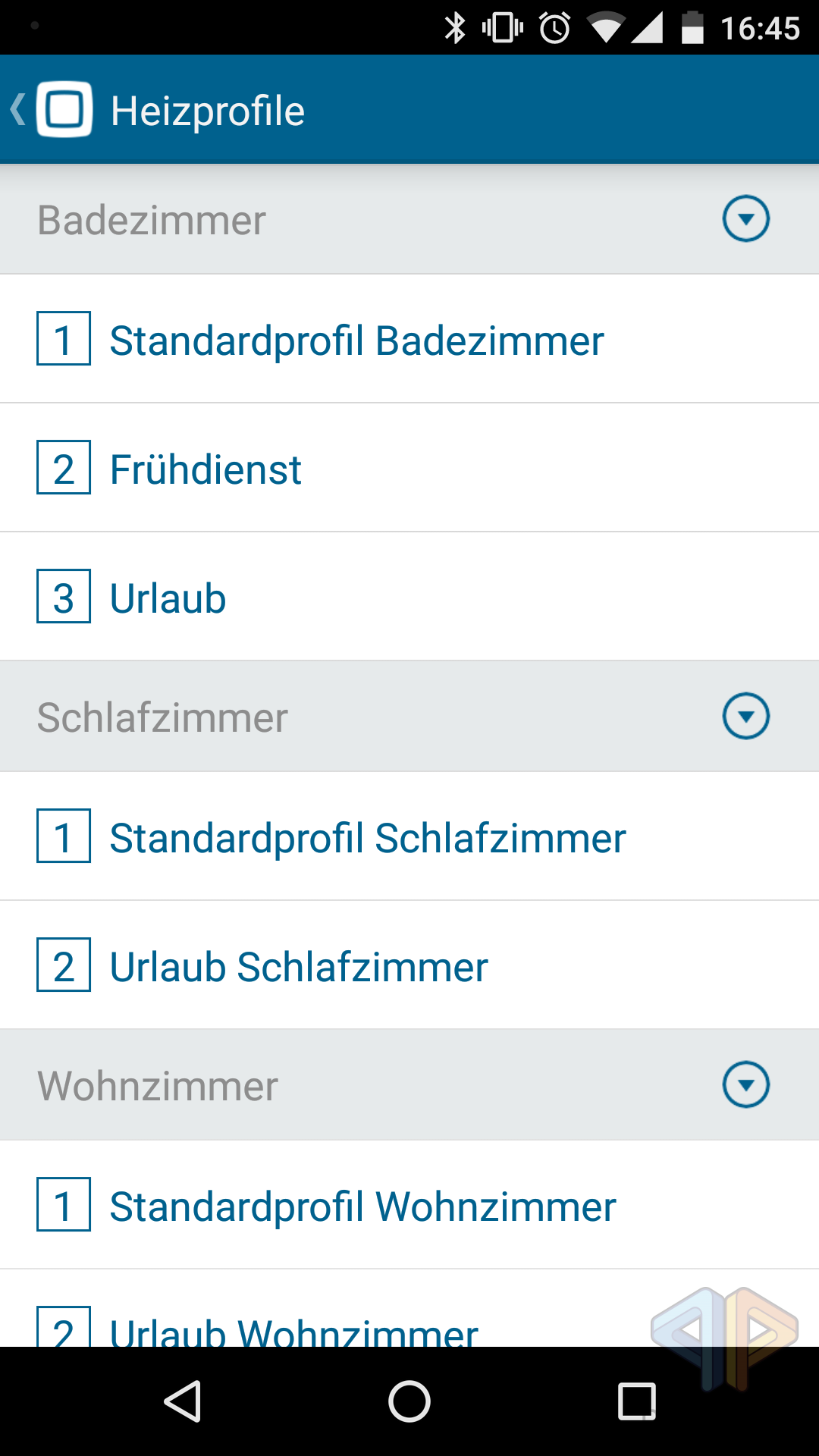Screen dimensions: 819x1456
Task: Open the Urlaub Wohnzimmer profile
Action: tap(409, 1309)
